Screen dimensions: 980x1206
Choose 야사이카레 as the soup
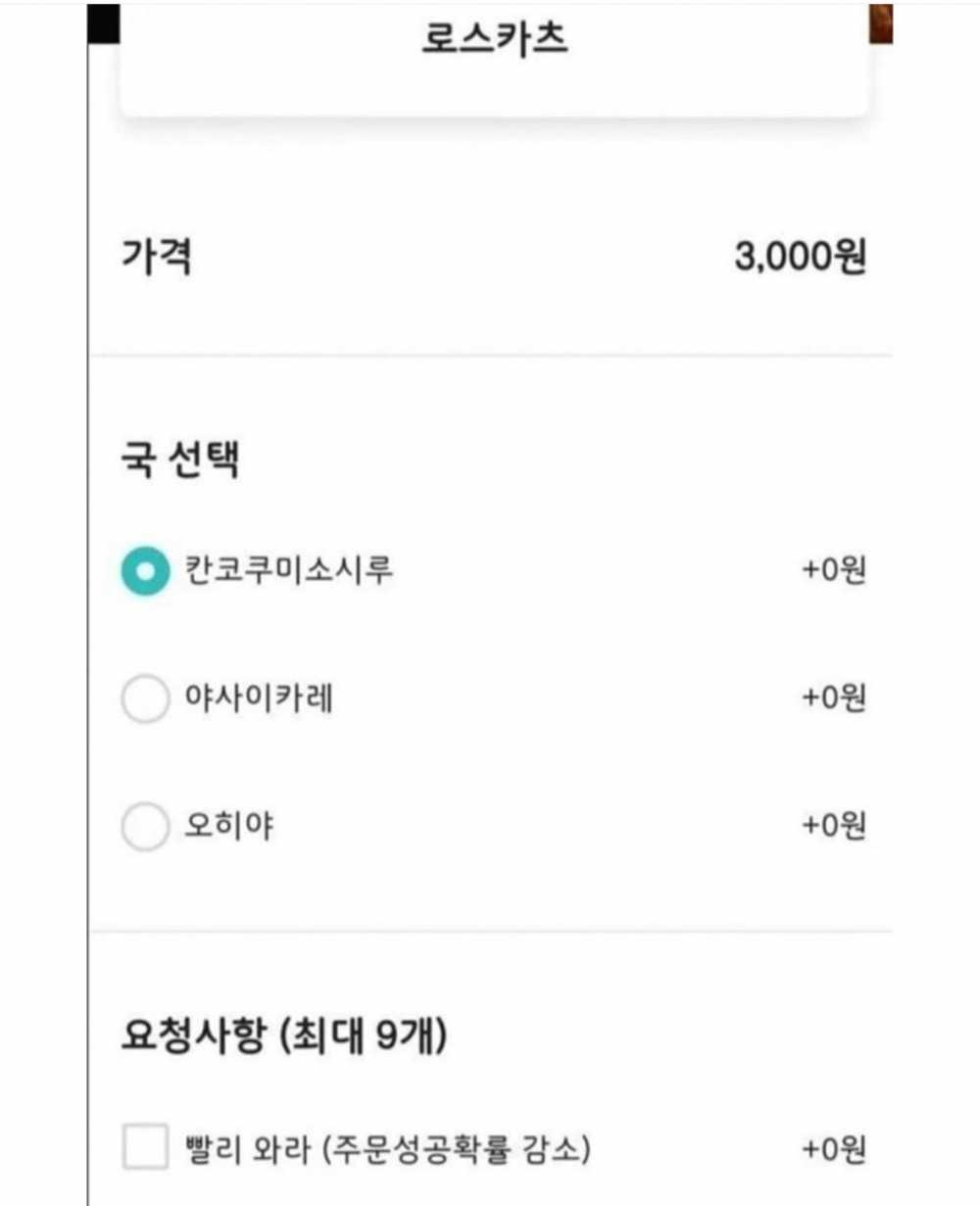coord(145,701)
